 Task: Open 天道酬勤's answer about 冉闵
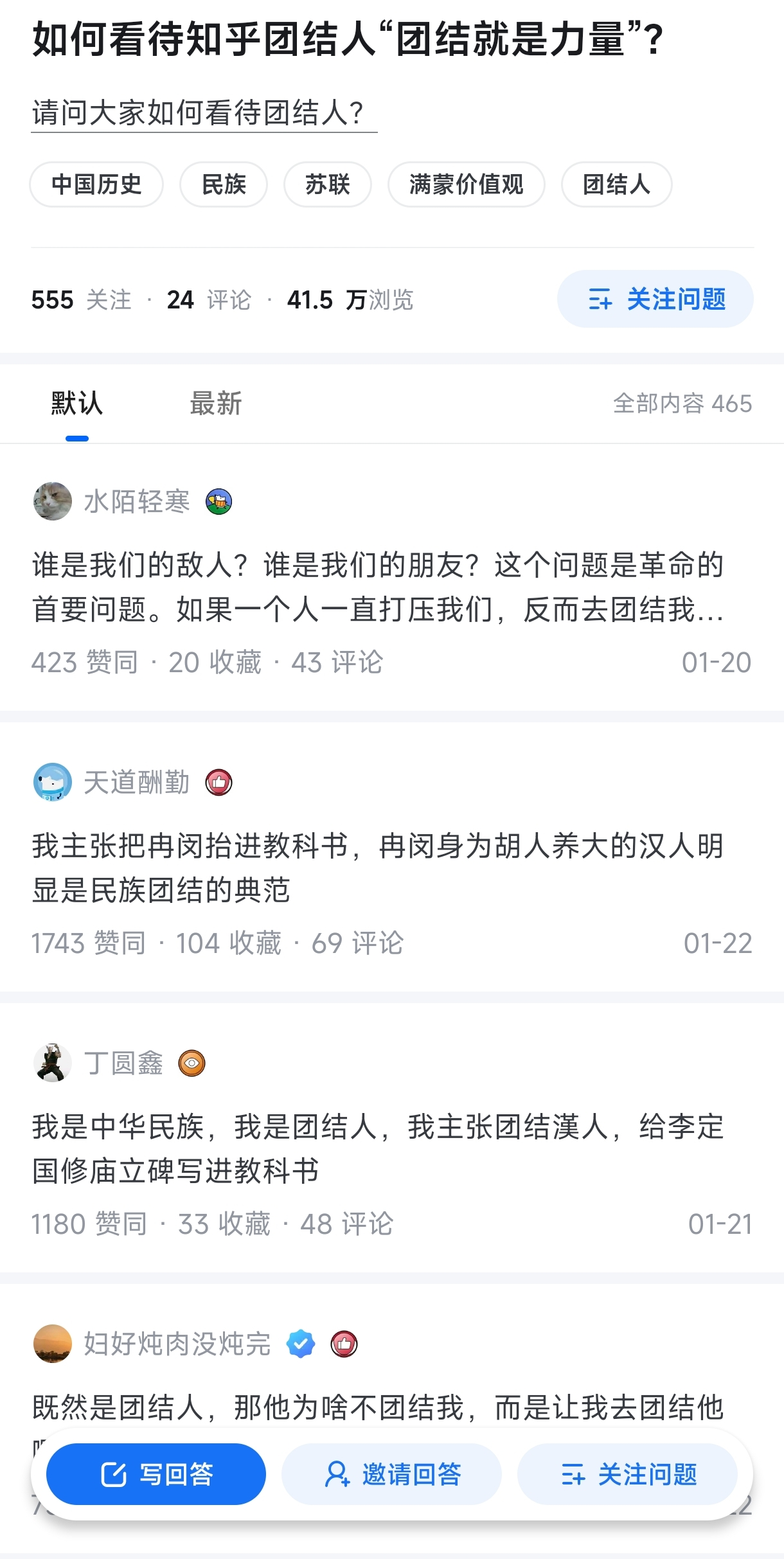[378, 868]
